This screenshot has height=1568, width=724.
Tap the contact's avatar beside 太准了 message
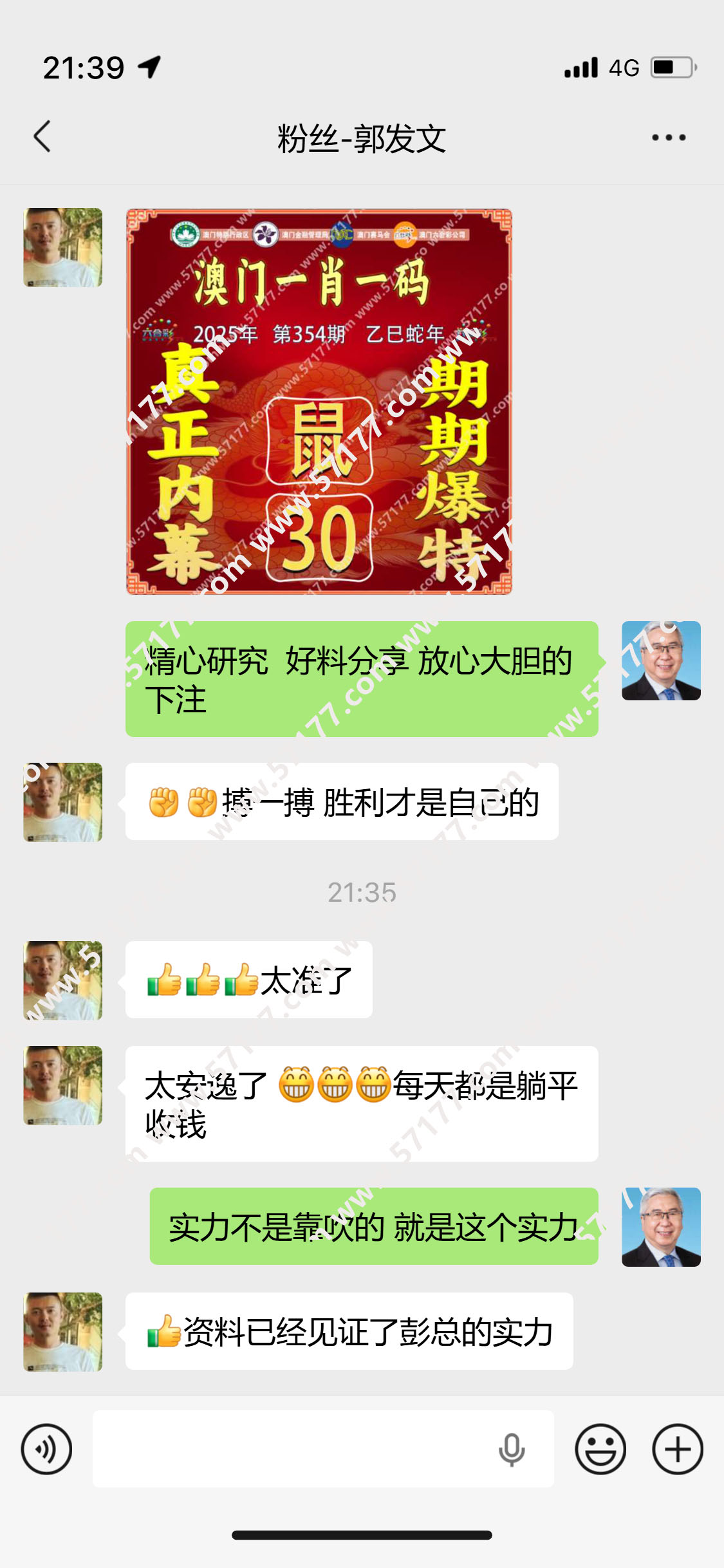coord(63,980)
